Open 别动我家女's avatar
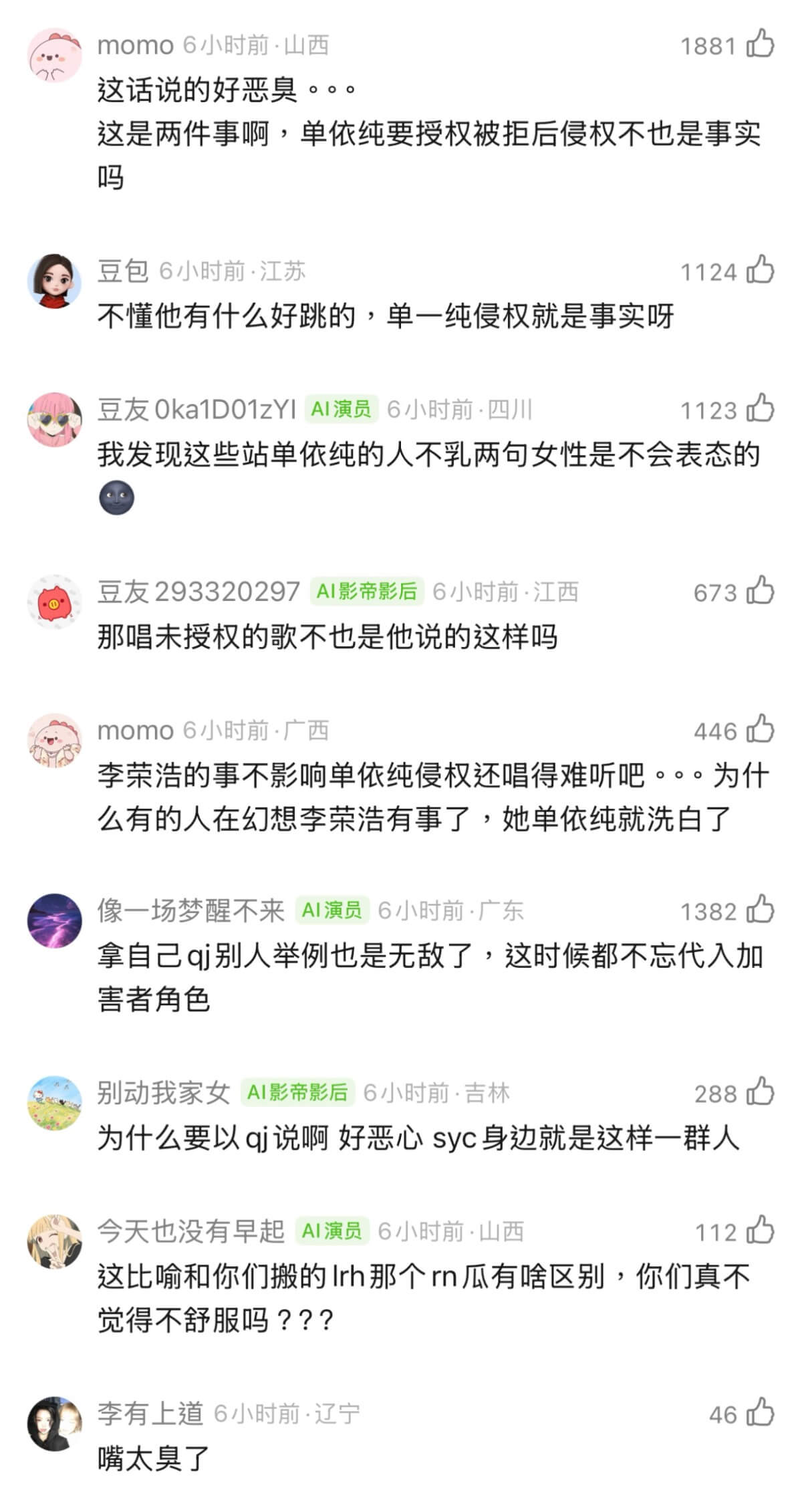Viewport: 802px width, 1512px height. (x=54, y=1103)
